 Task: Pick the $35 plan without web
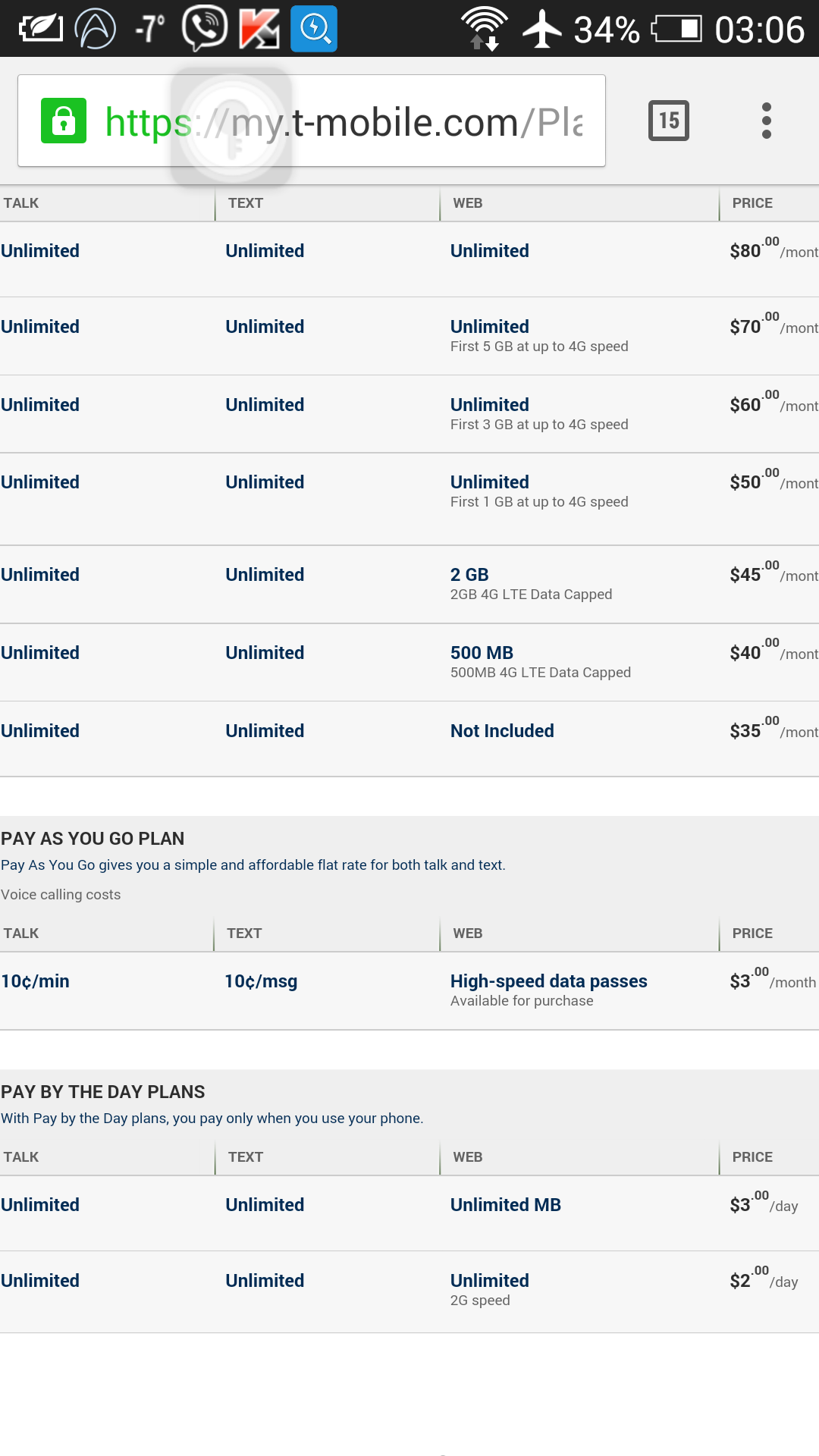[x=409, y=739]
